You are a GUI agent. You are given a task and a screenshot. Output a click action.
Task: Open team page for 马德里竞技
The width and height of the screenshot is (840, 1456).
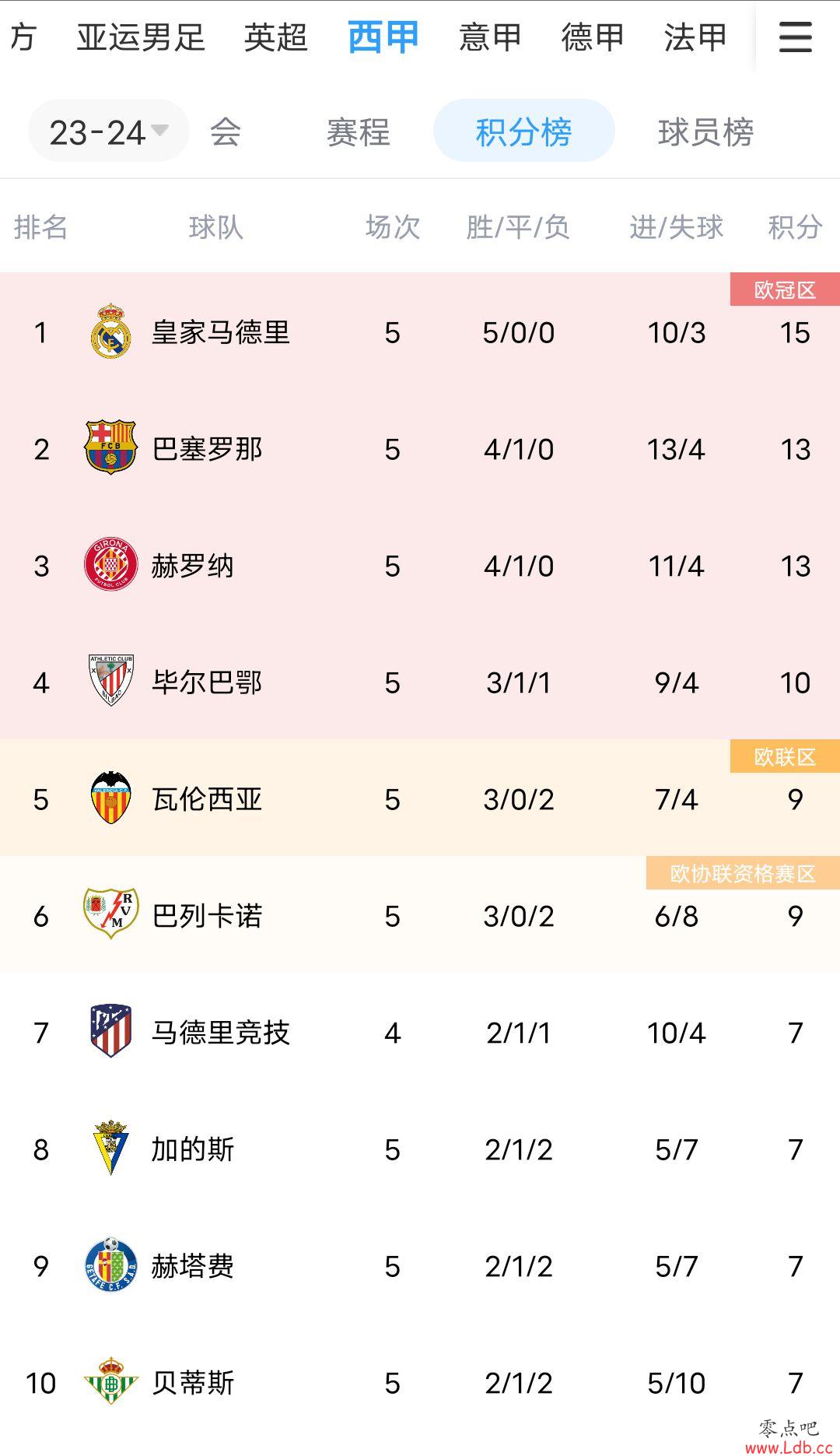(x=420, y=1033)
